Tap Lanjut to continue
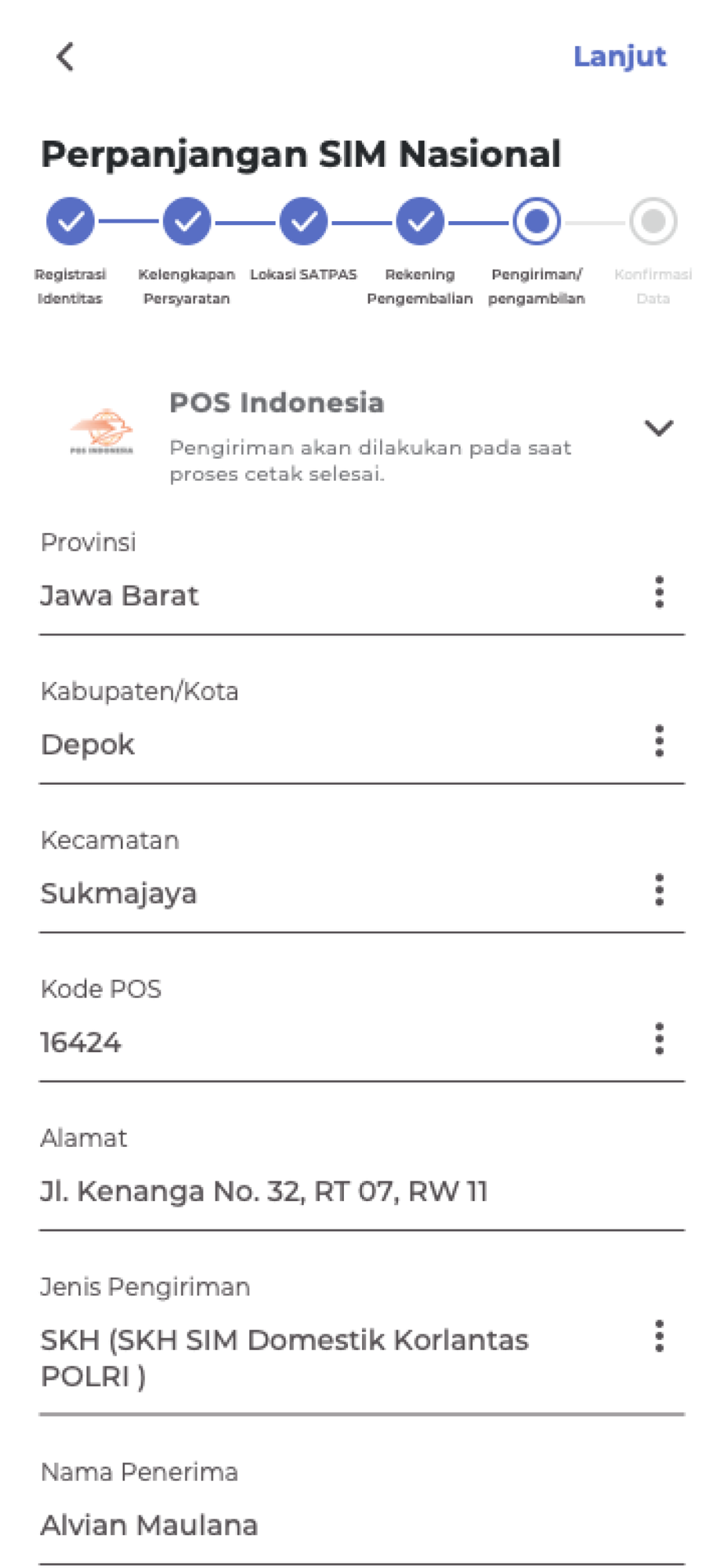This screenshot has width=724, height=1568. (620, 56)
